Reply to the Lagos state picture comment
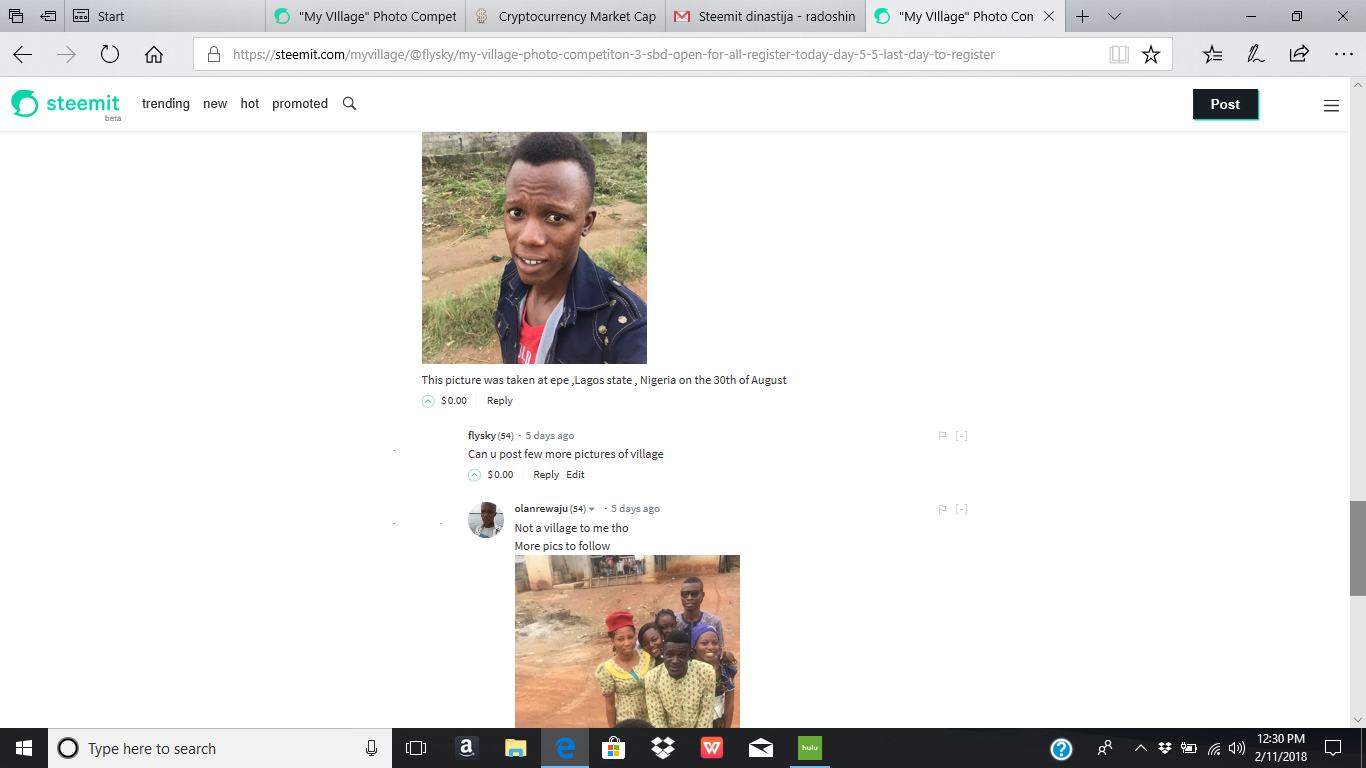 499,401
